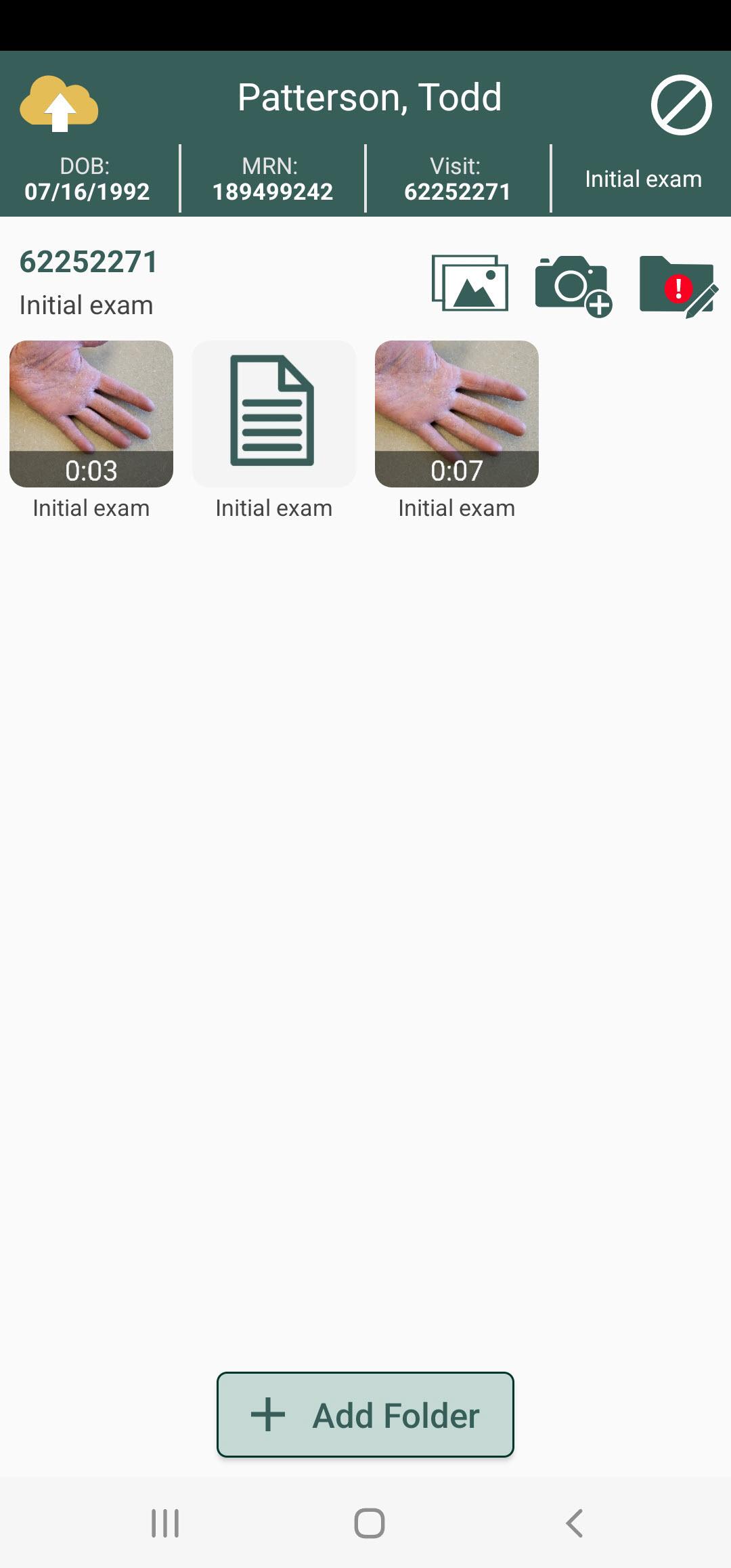This screenshot has width=731, height=1568.
Task: Tap the cancel circle-slash icon
Action: click(x=681, y=105)
